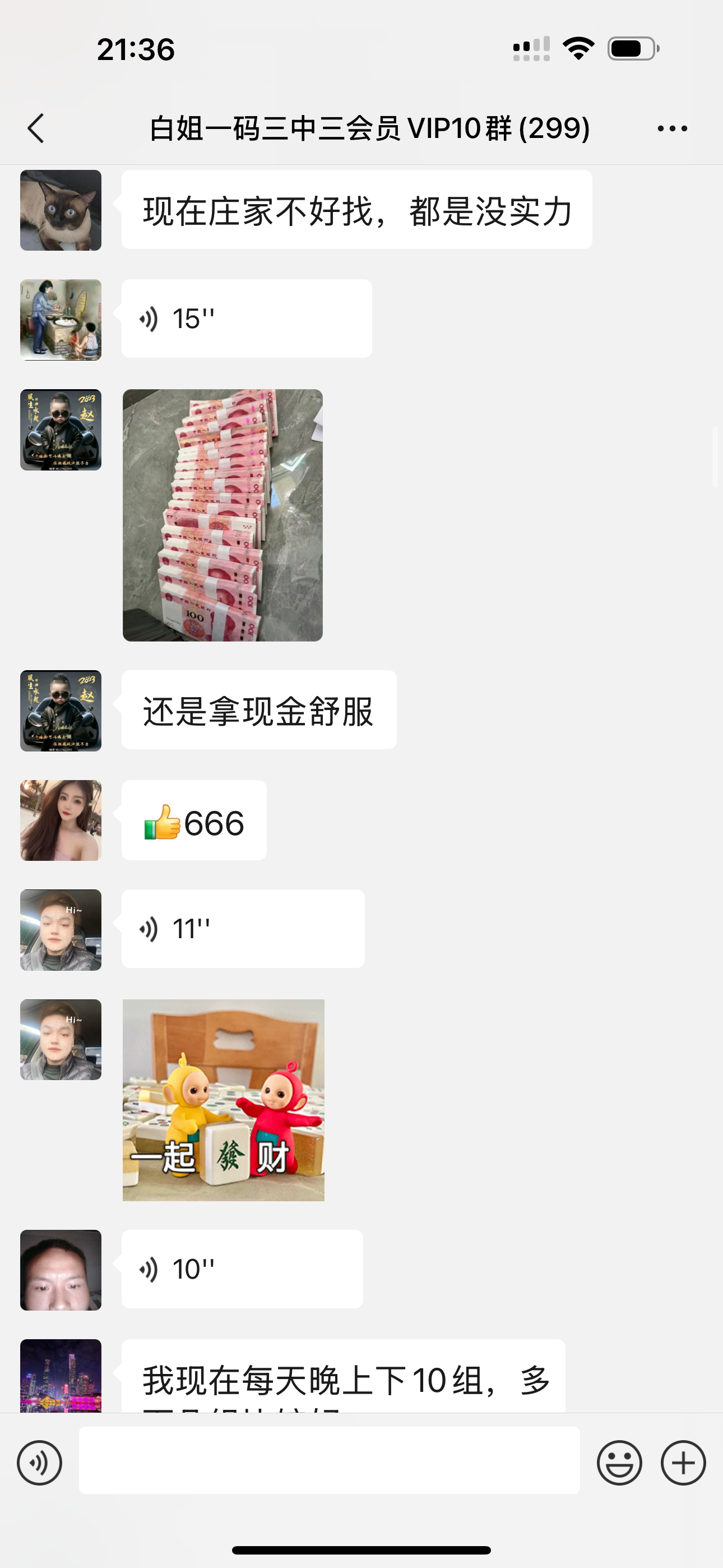This screenshot has height=1568, width=723.
Task: Play the 10-second voice message
Action: [x=242, y=1269]
